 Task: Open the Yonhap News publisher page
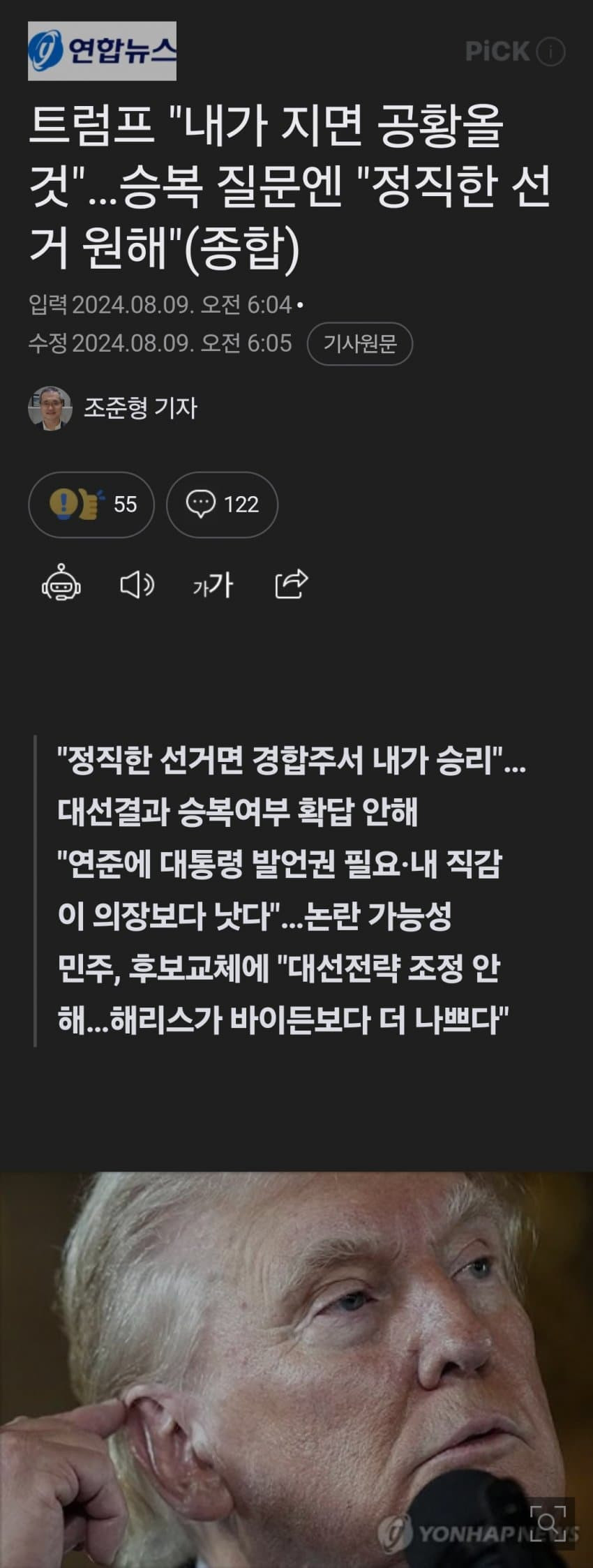point(102,51)
